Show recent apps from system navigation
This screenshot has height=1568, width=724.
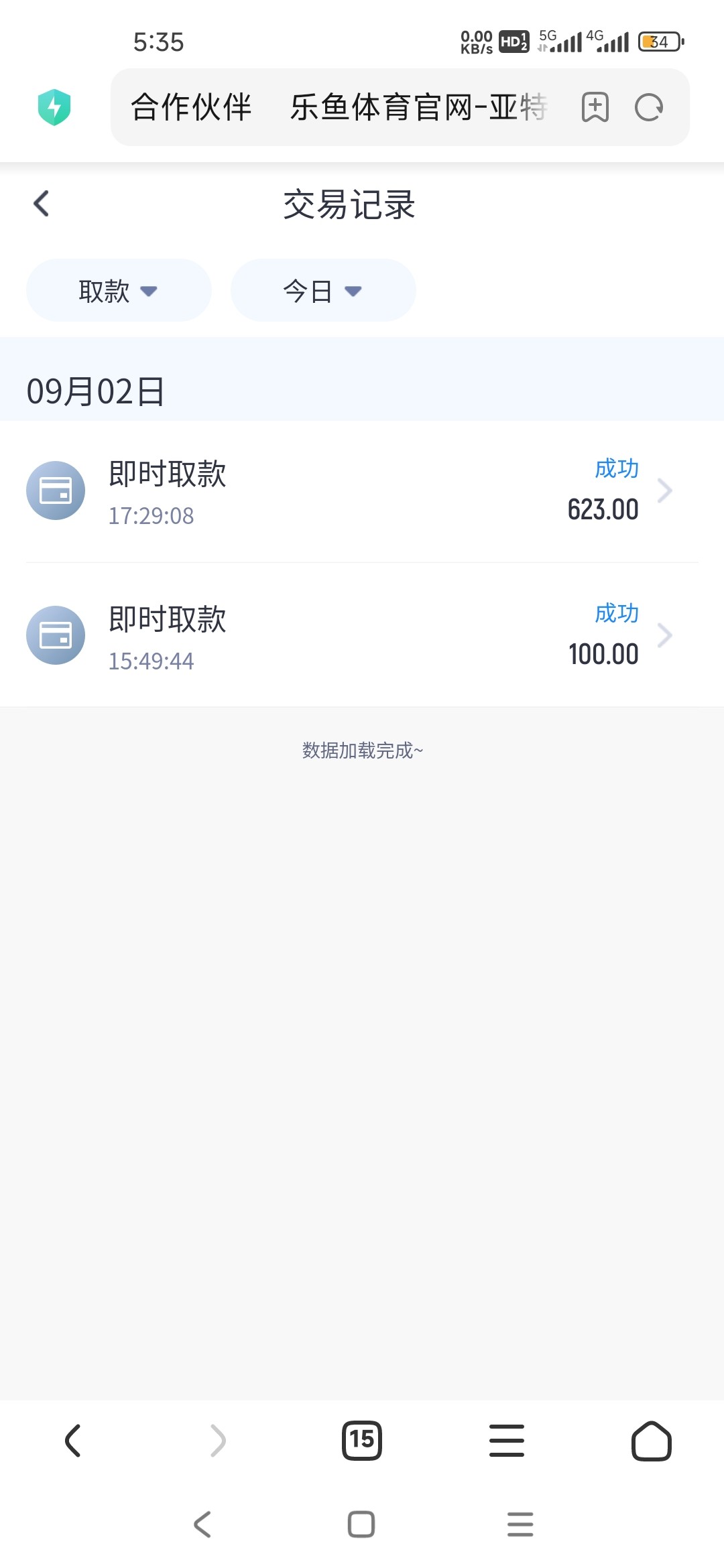click(520, 1524)
